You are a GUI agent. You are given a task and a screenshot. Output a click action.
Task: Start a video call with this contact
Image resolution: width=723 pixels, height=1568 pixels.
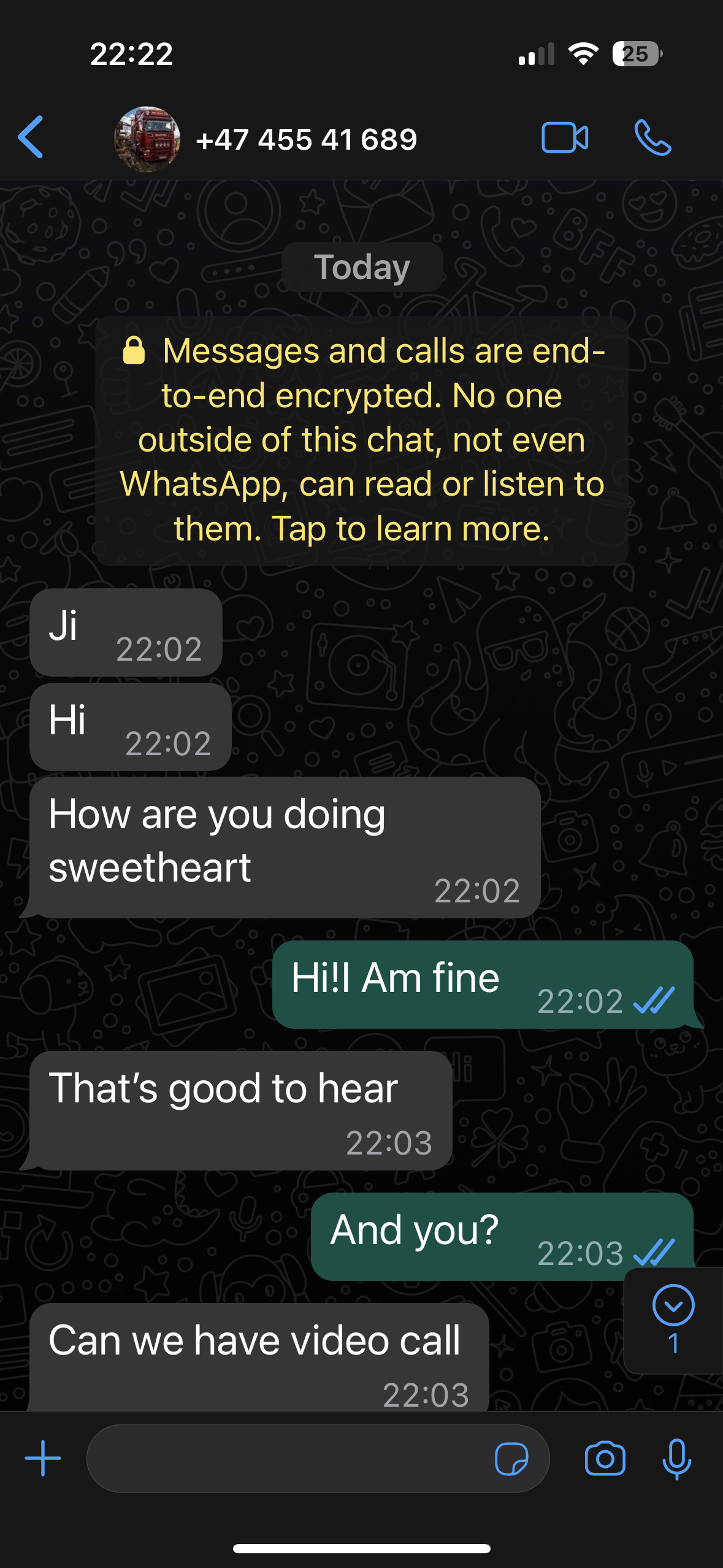[x=565, y=137]
